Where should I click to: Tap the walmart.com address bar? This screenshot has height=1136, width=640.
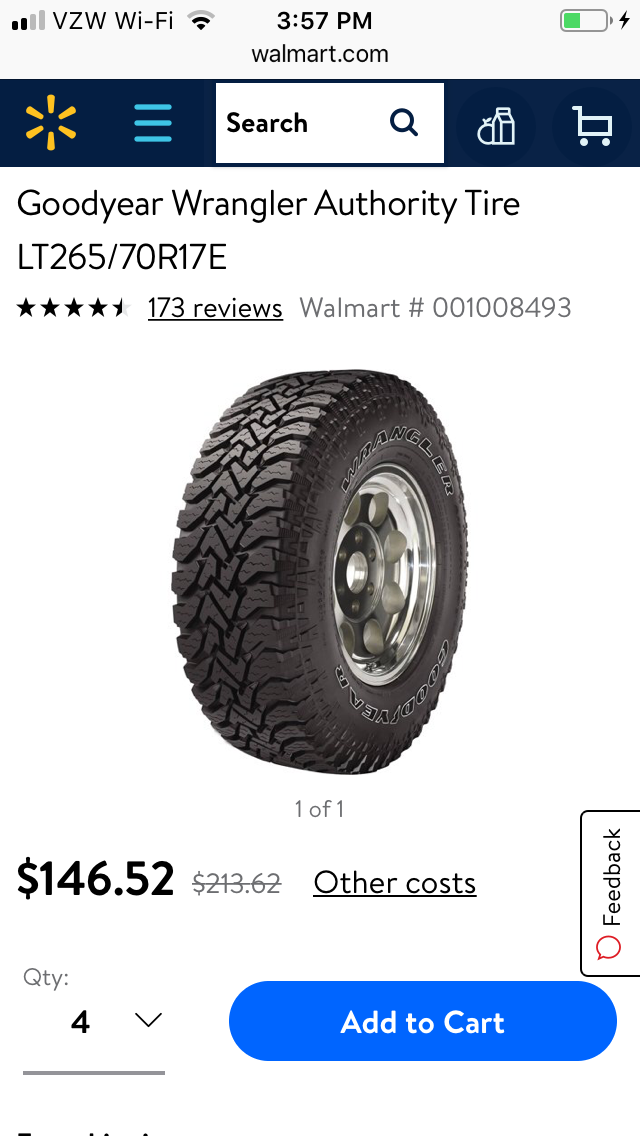point(320,54)
